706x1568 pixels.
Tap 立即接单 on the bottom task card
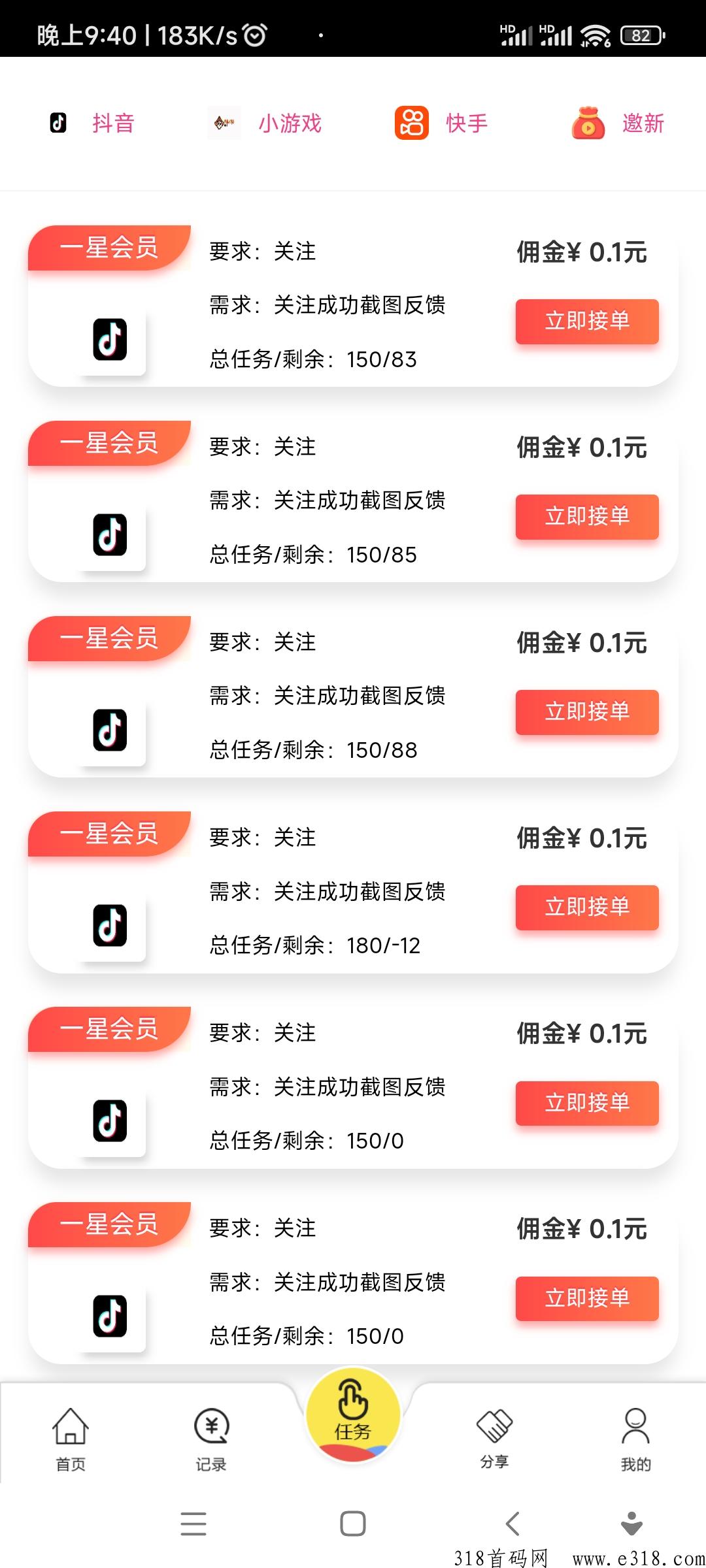click(587, 1299)
